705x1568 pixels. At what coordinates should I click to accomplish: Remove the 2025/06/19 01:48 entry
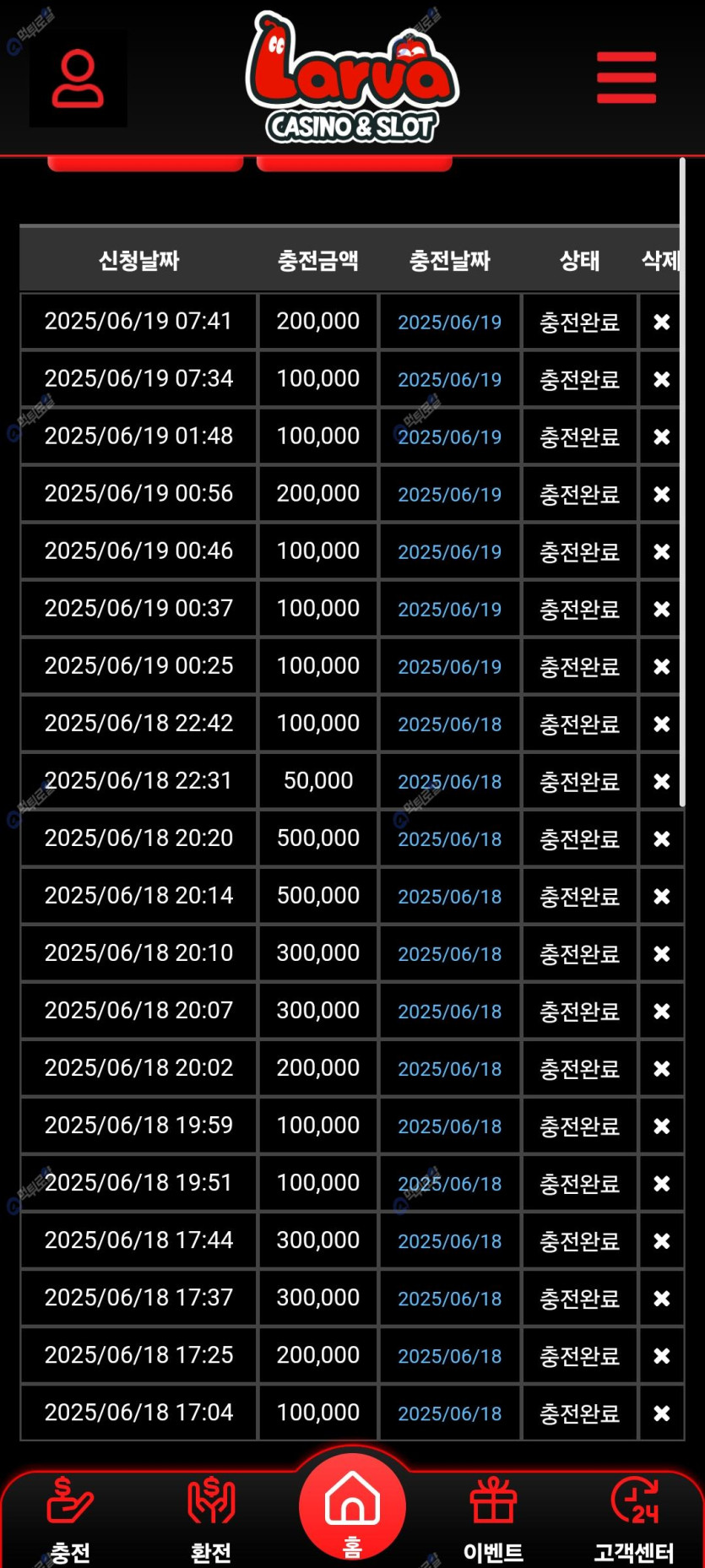pos(662,437)
